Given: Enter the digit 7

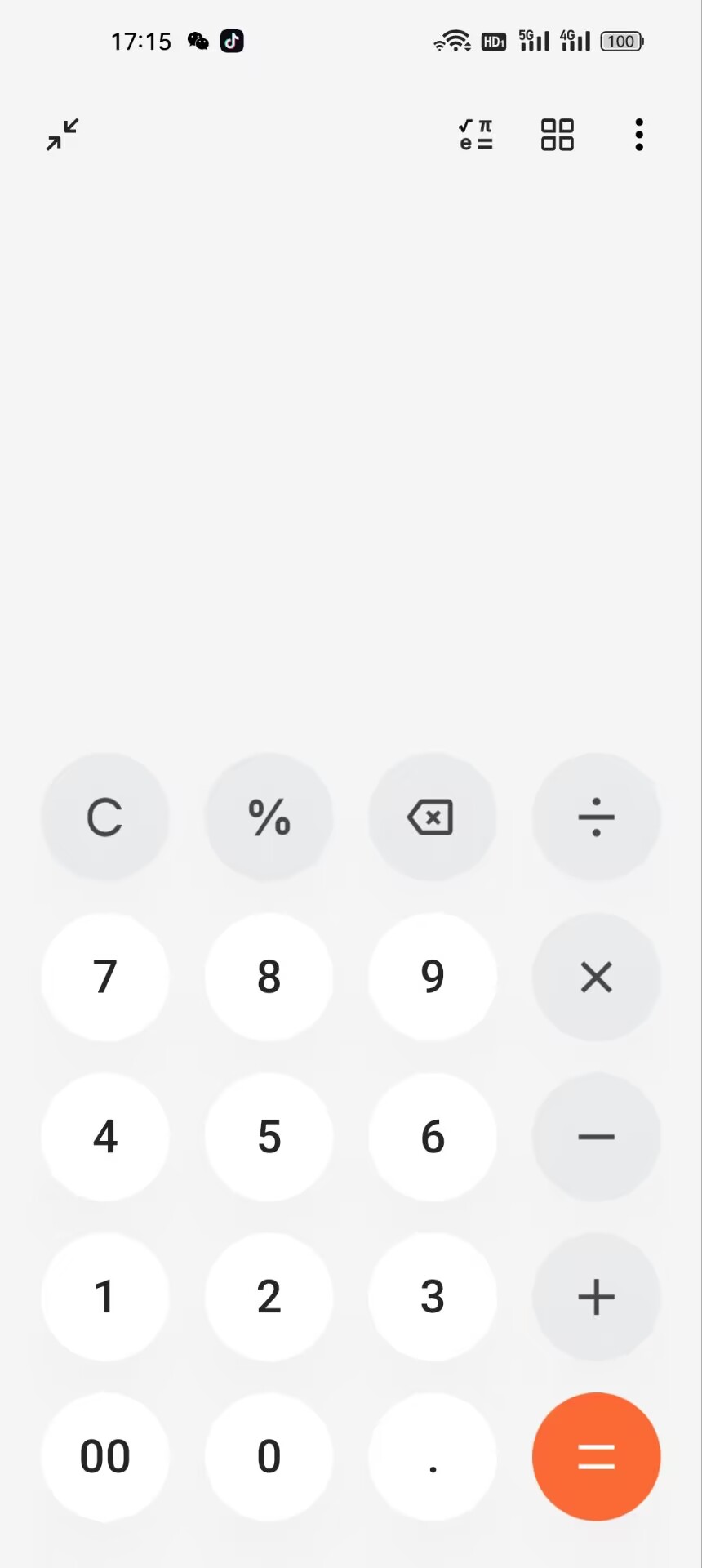Looking at the screenshot, I should coord(105,977).
